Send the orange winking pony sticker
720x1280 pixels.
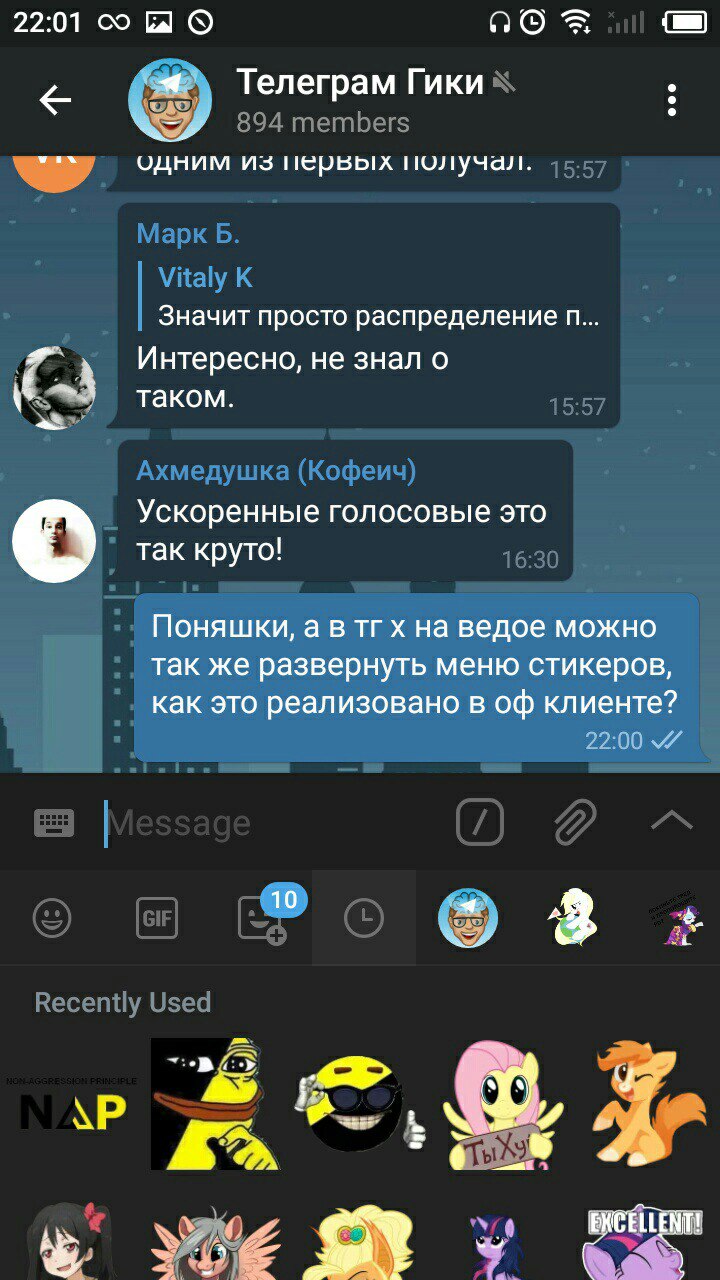tap(645, 1105)
